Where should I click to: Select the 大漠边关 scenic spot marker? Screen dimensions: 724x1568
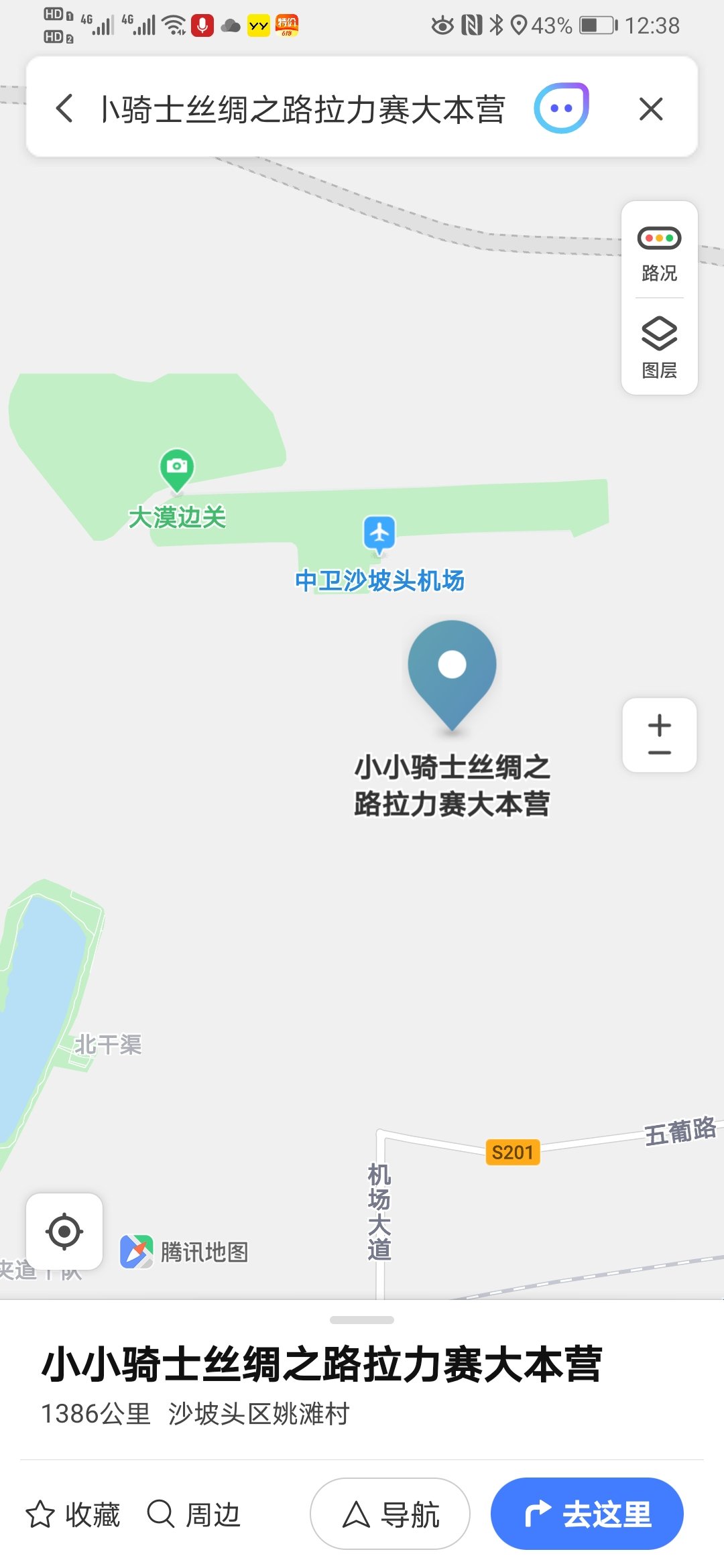pyautogui.click(x=177, y=470)
